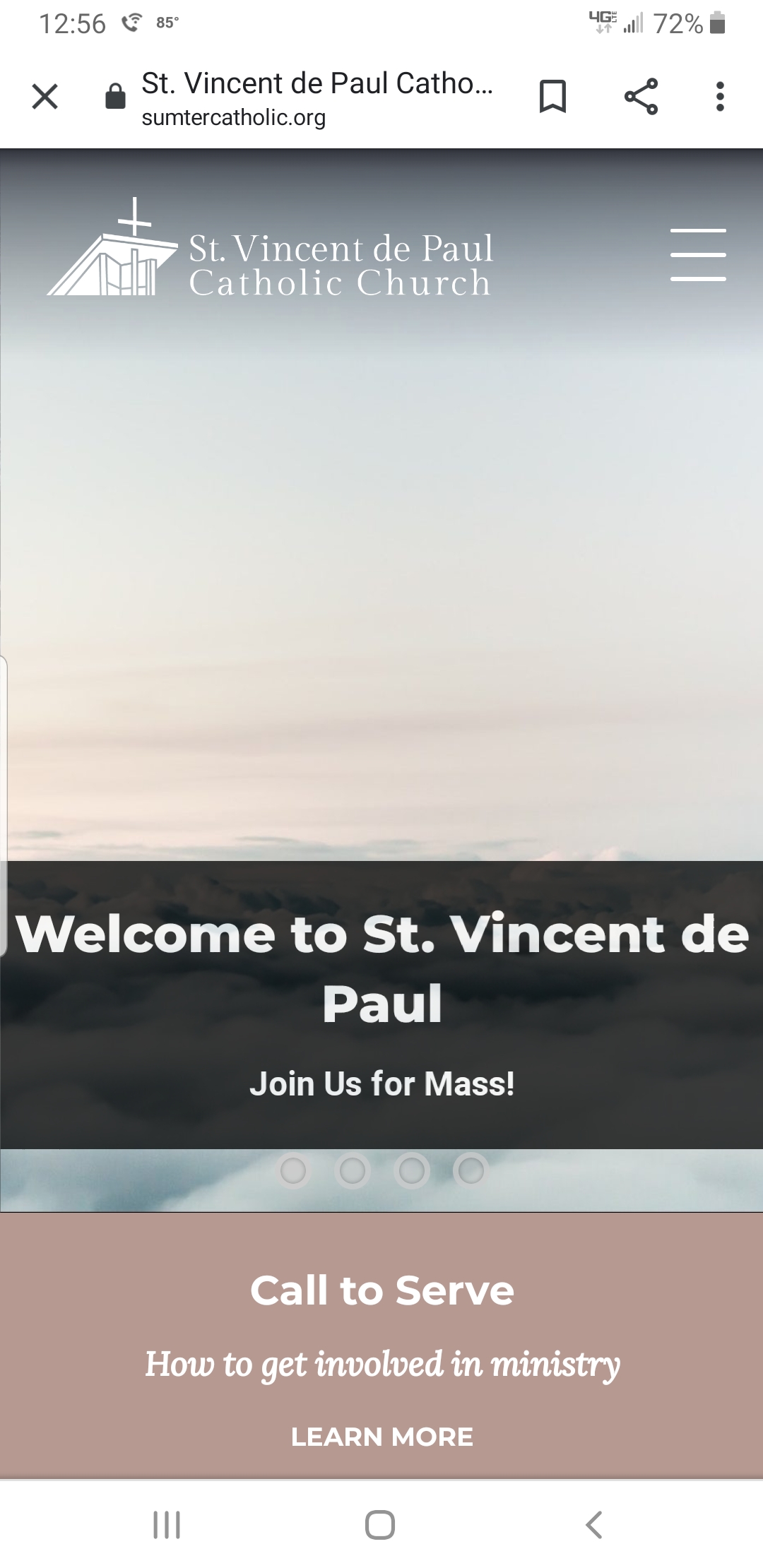This screenshot has height=1568, width=763.
Task: Share the church website
Action: pyautogui.click(x=641, y=97)
